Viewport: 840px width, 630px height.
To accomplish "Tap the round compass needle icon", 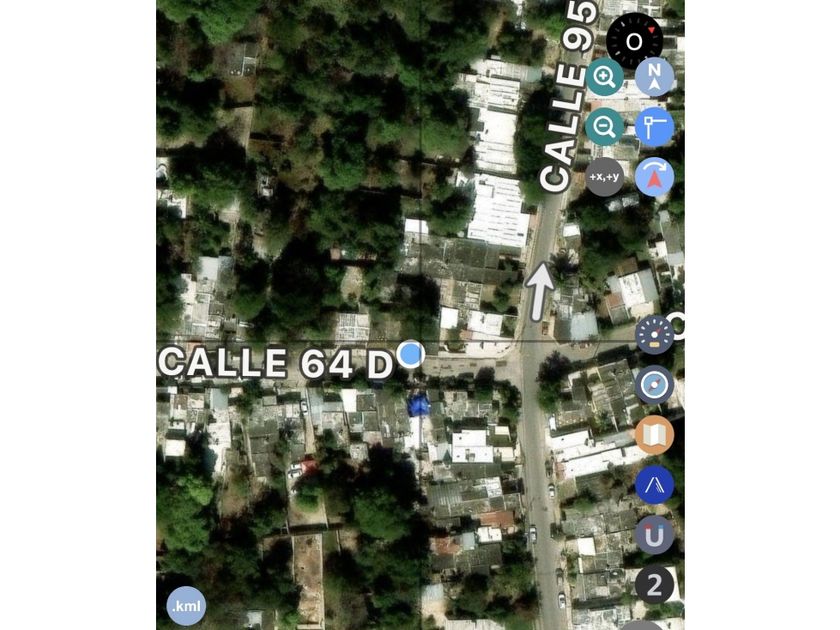I will coord(654,385).
